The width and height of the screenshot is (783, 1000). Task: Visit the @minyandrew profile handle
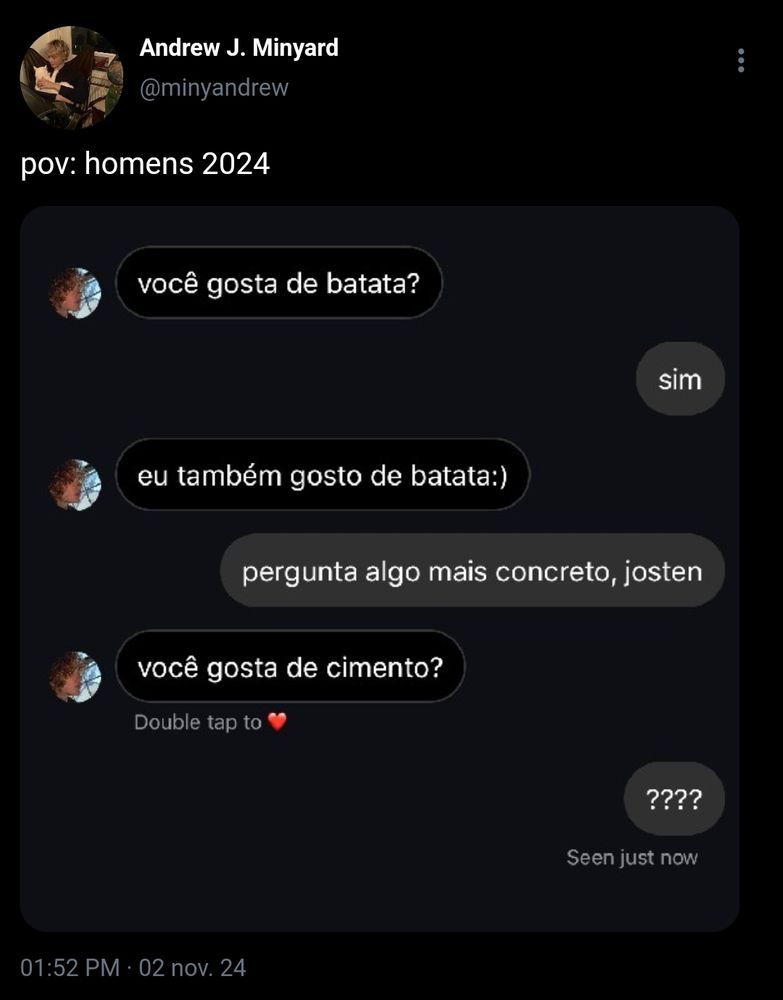214,88
